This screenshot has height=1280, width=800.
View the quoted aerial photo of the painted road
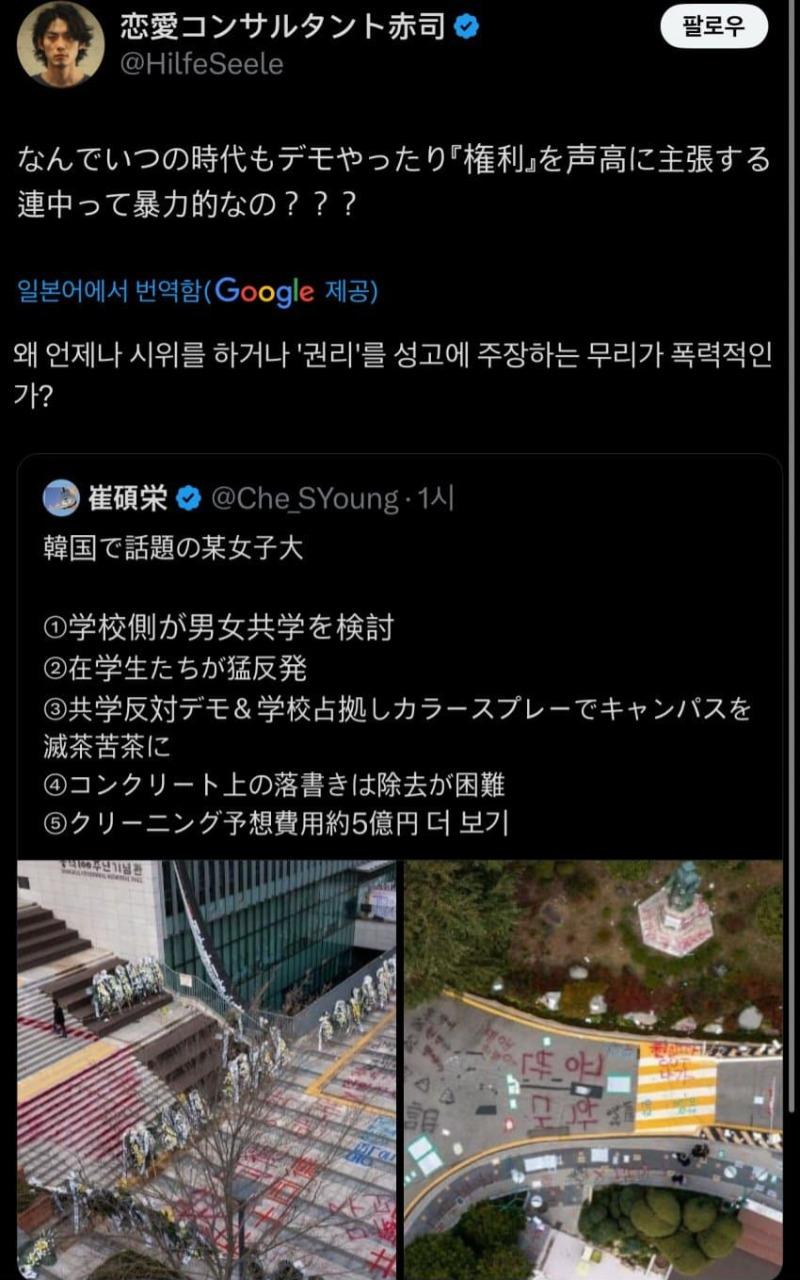[593, 1068]
